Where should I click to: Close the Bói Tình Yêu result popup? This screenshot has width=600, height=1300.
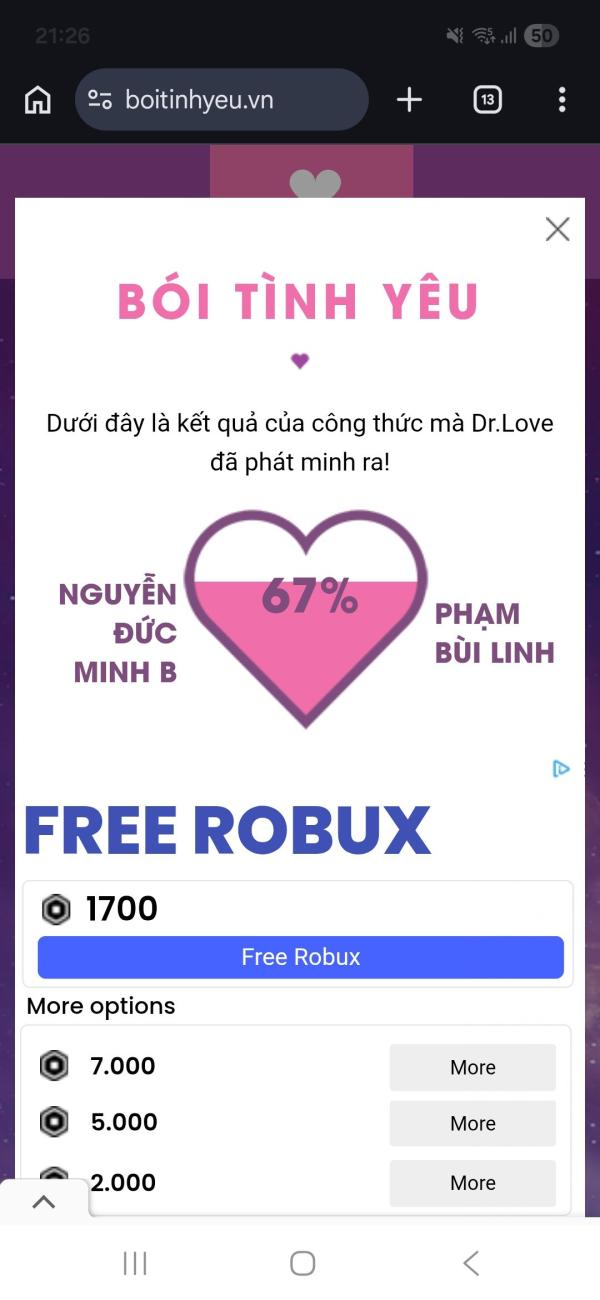[x=557, y=229]
